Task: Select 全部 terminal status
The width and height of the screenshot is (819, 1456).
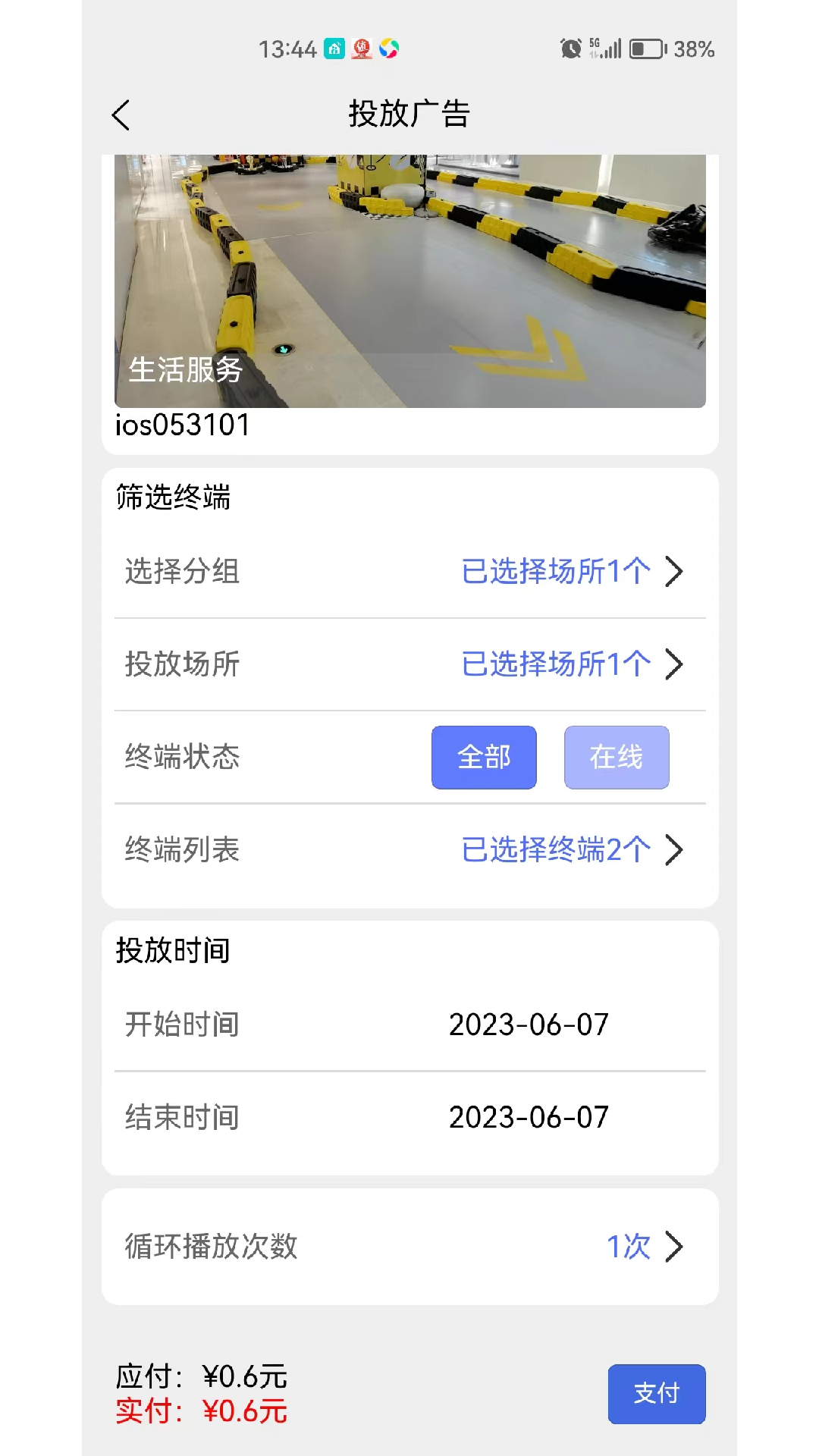Action: pyautogui.click(x=484, y=757)
